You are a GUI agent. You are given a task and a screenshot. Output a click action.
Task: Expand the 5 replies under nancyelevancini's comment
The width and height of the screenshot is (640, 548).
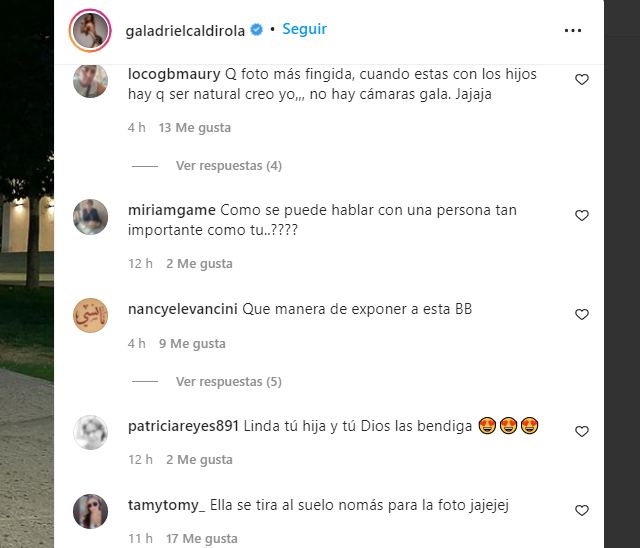click(228, 382)
